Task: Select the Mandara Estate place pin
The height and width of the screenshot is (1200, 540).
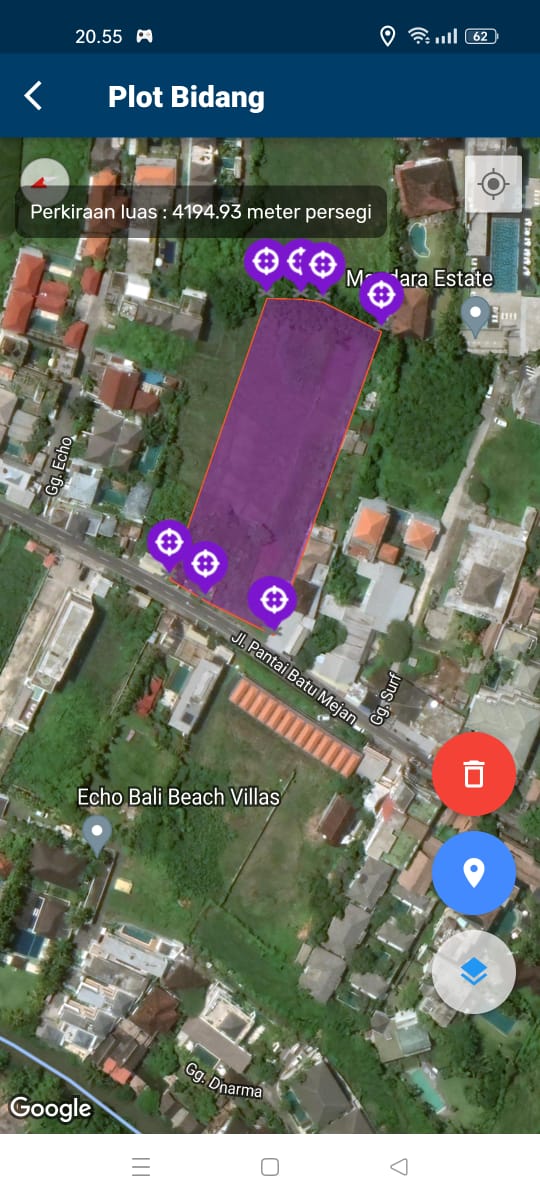Action: (476, 316)
